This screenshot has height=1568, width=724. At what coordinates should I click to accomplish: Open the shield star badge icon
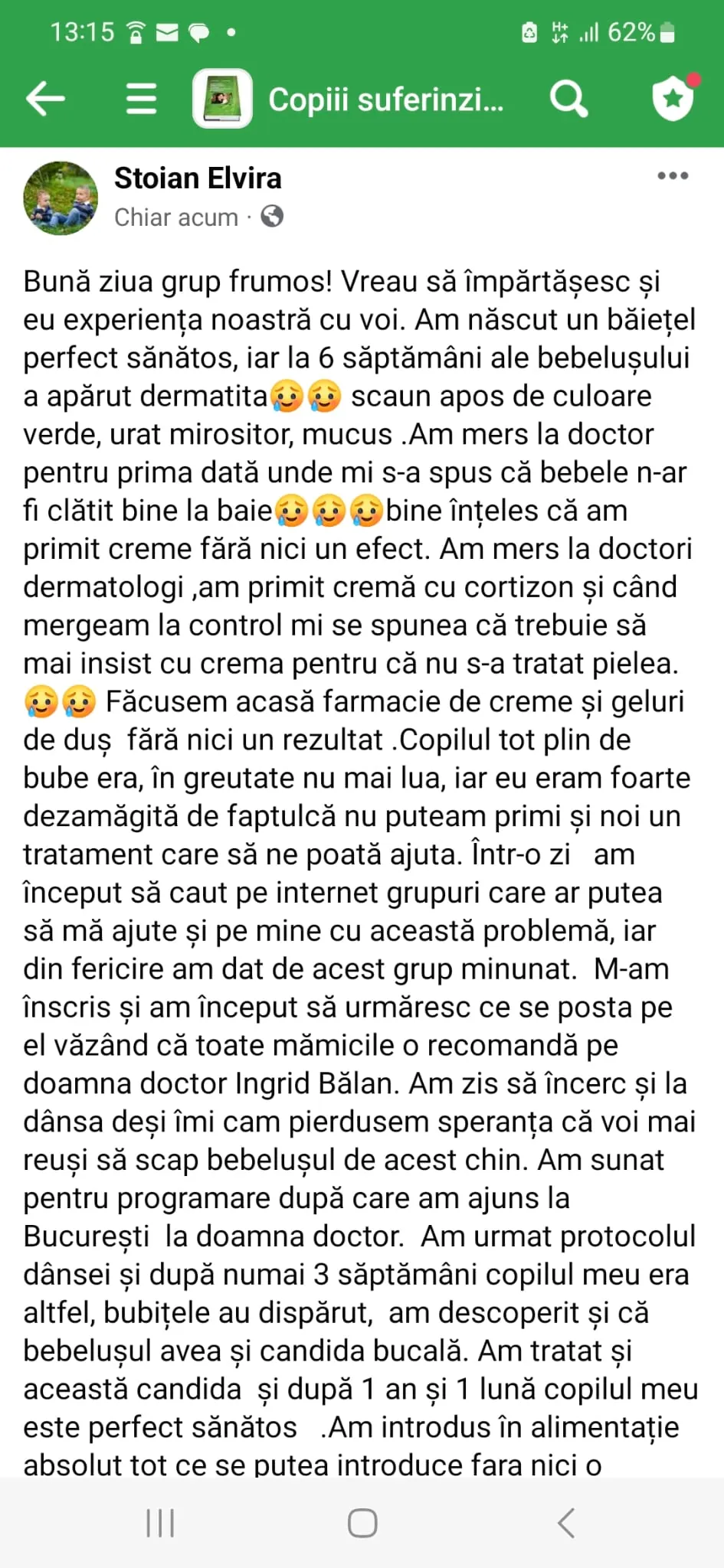point(673,99)
